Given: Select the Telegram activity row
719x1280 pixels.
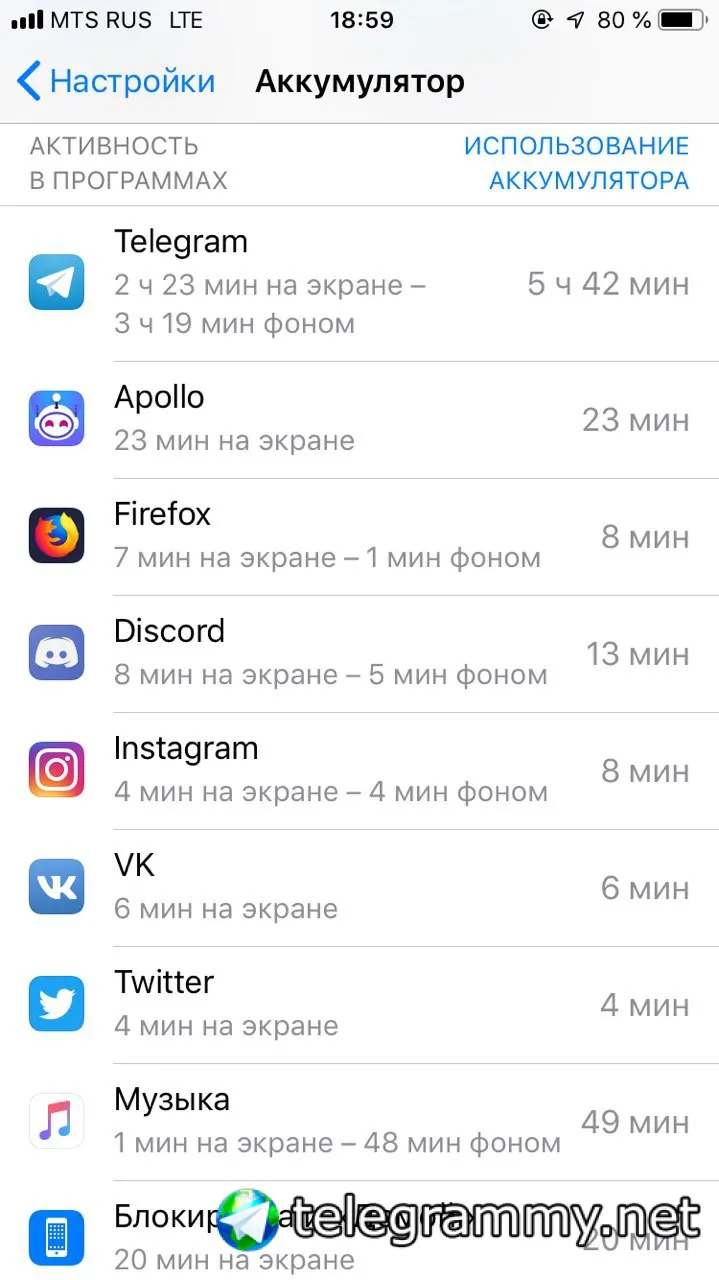Looking at the screenshot, I should (360, 283).
